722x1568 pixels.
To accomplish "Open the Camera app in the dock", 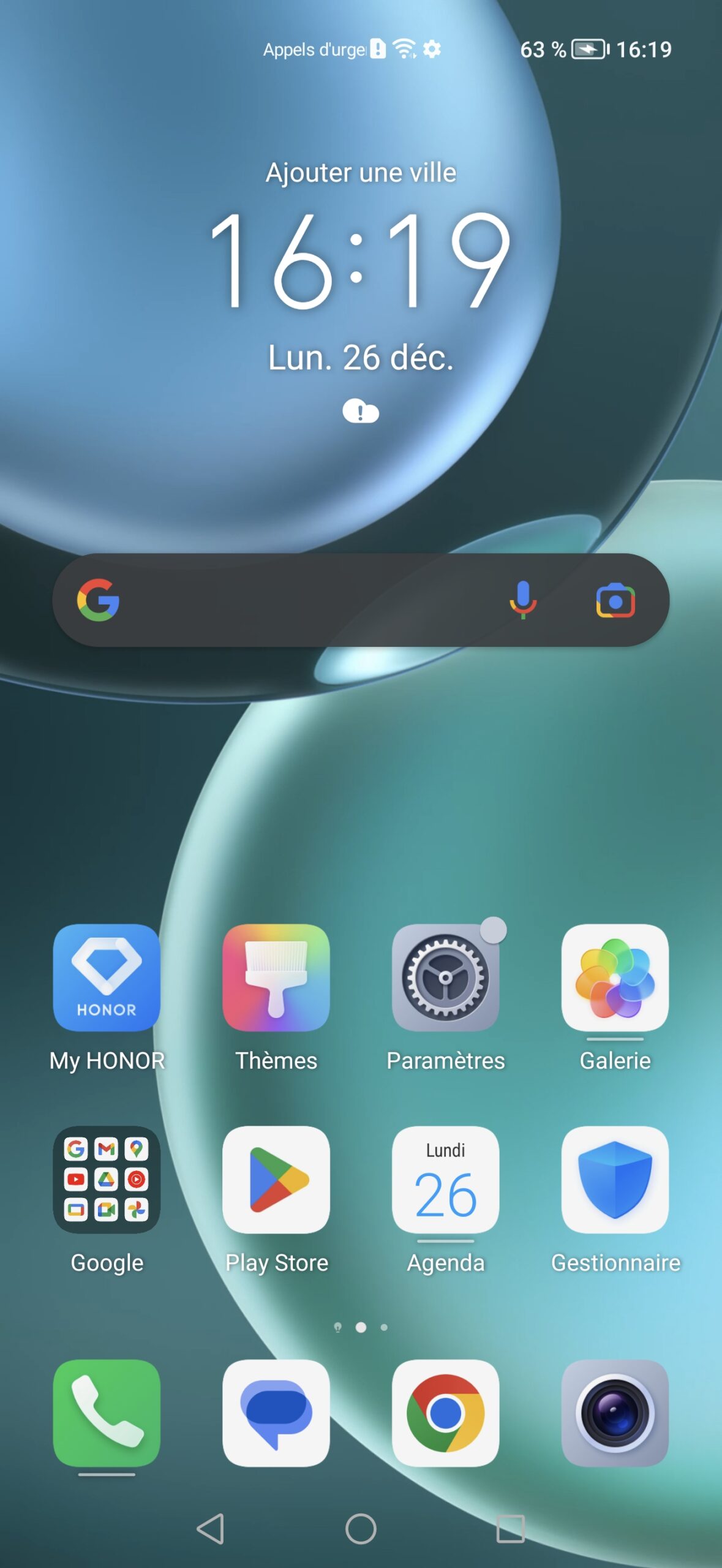I will tap(615, 1413).
